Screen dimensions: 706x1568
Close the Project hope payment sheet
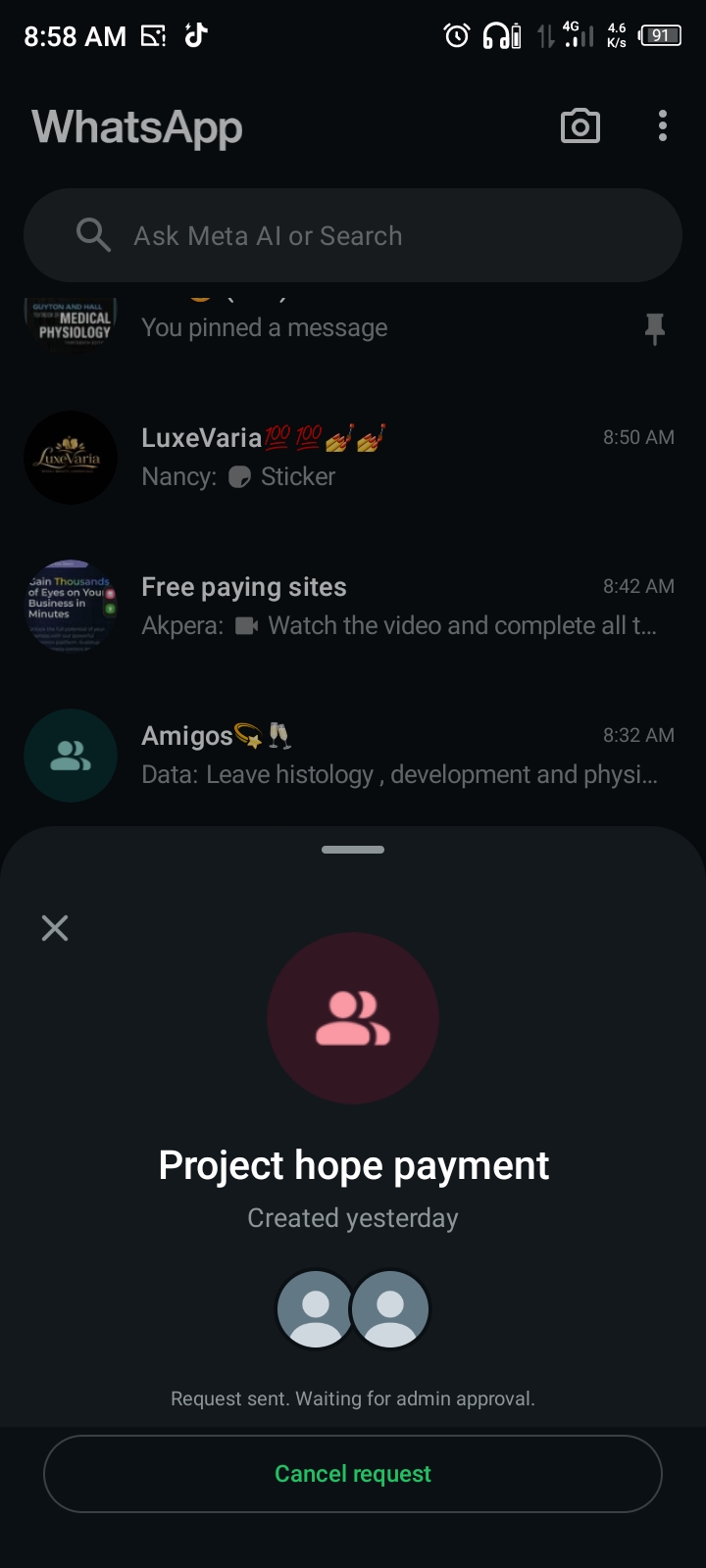click(x=55, y=928)
